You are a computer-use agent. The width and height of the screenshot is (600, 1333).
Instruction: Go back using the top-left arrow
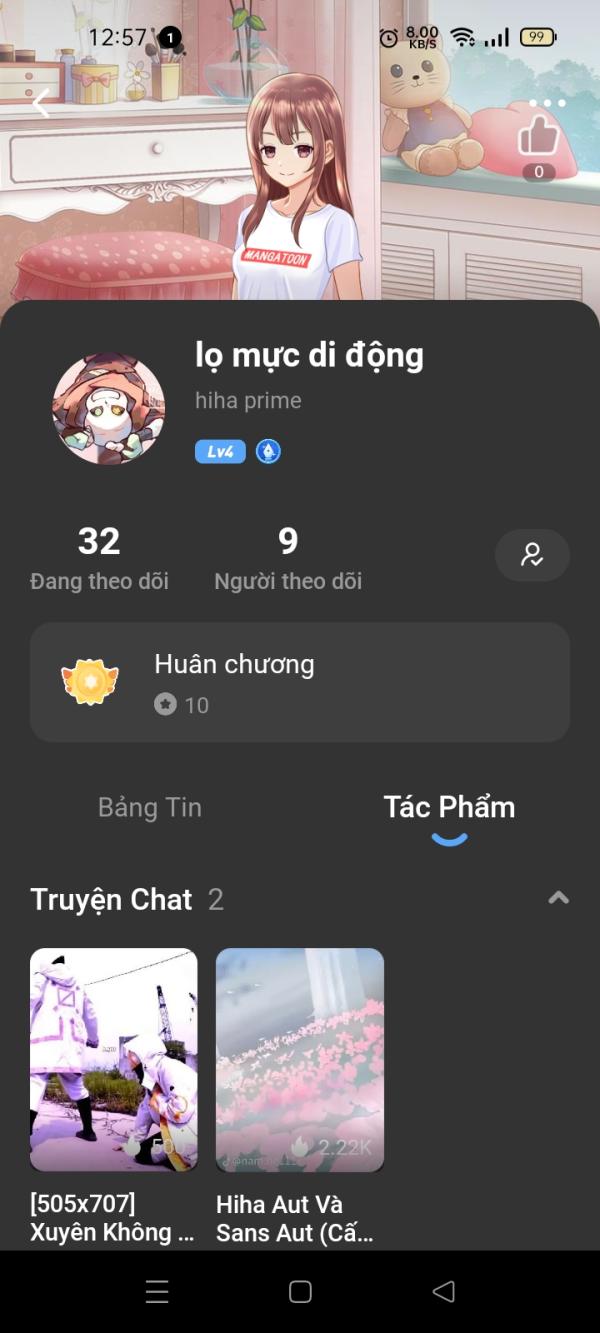pyautogui.click(x=41, y=103)
